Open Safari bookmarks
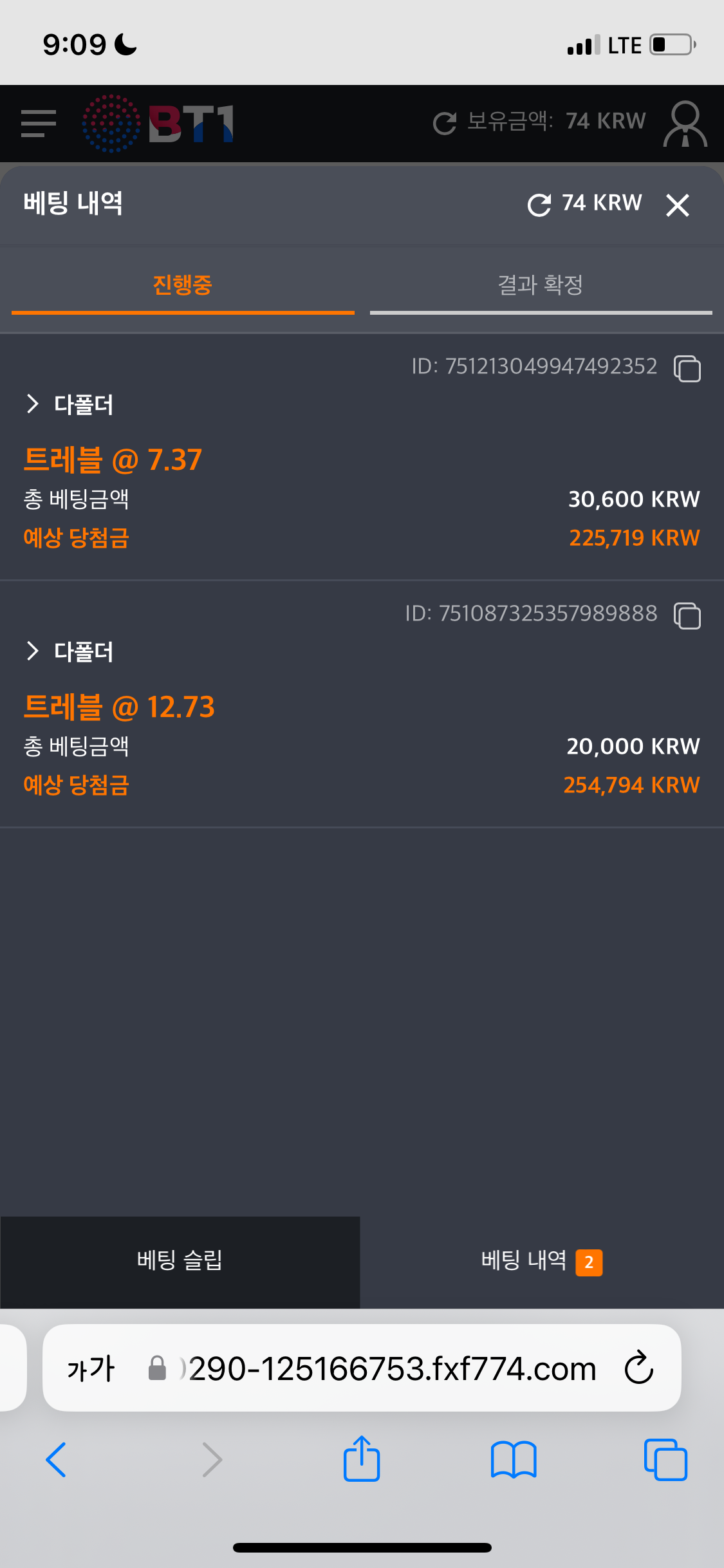Screen dimensions: 724x1568 [513, 1459]
